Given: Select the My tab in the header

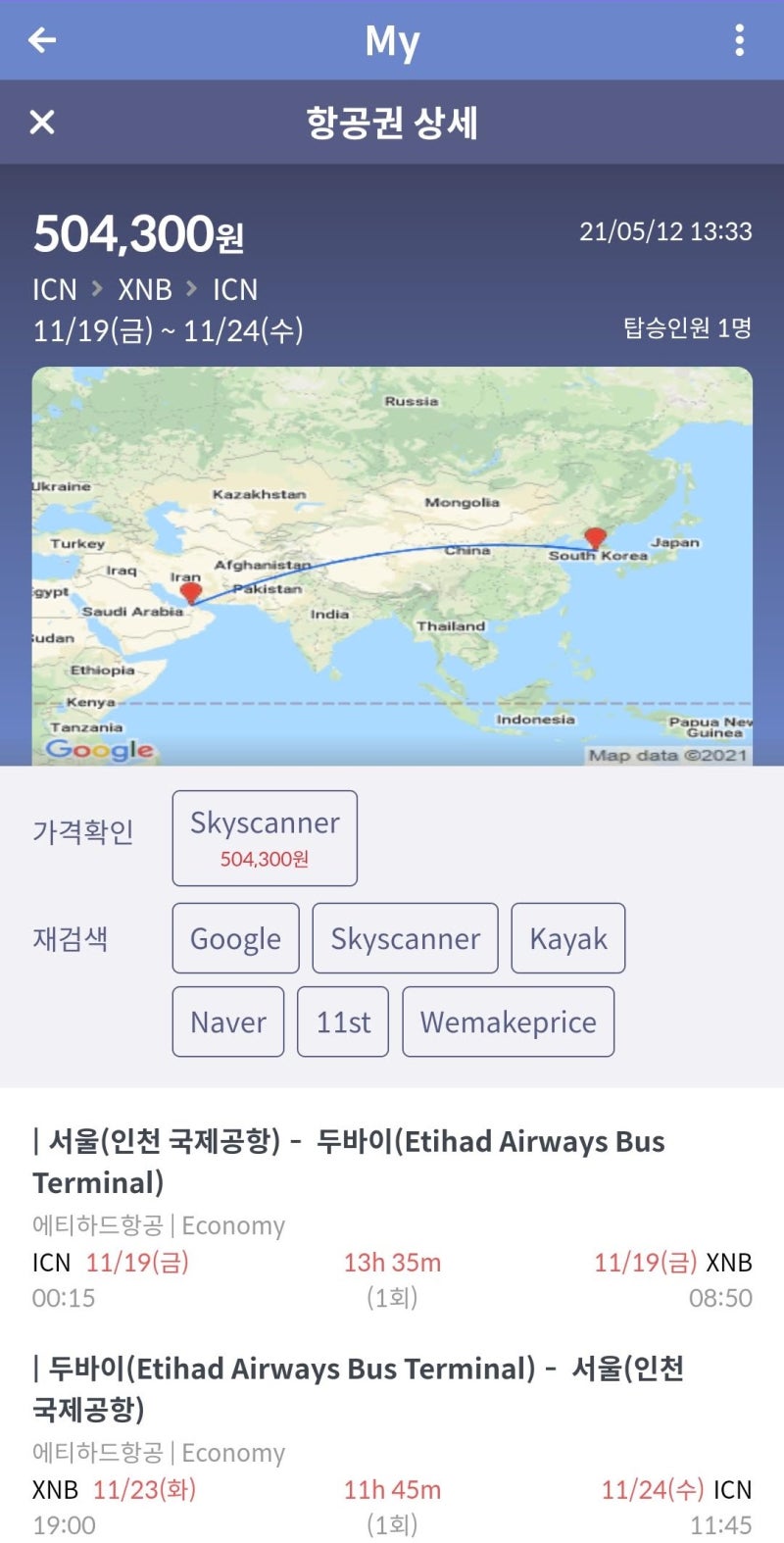Looking at the screenshot, I should pos(392,39).
